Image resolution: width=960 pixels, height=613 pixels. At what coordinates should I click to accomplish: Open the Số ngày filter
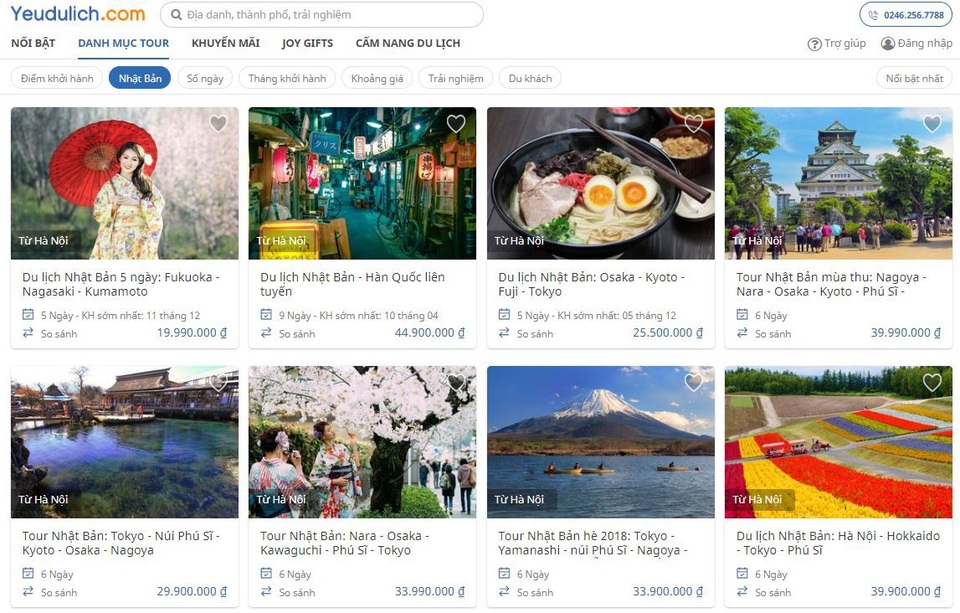tap(206, 78)
